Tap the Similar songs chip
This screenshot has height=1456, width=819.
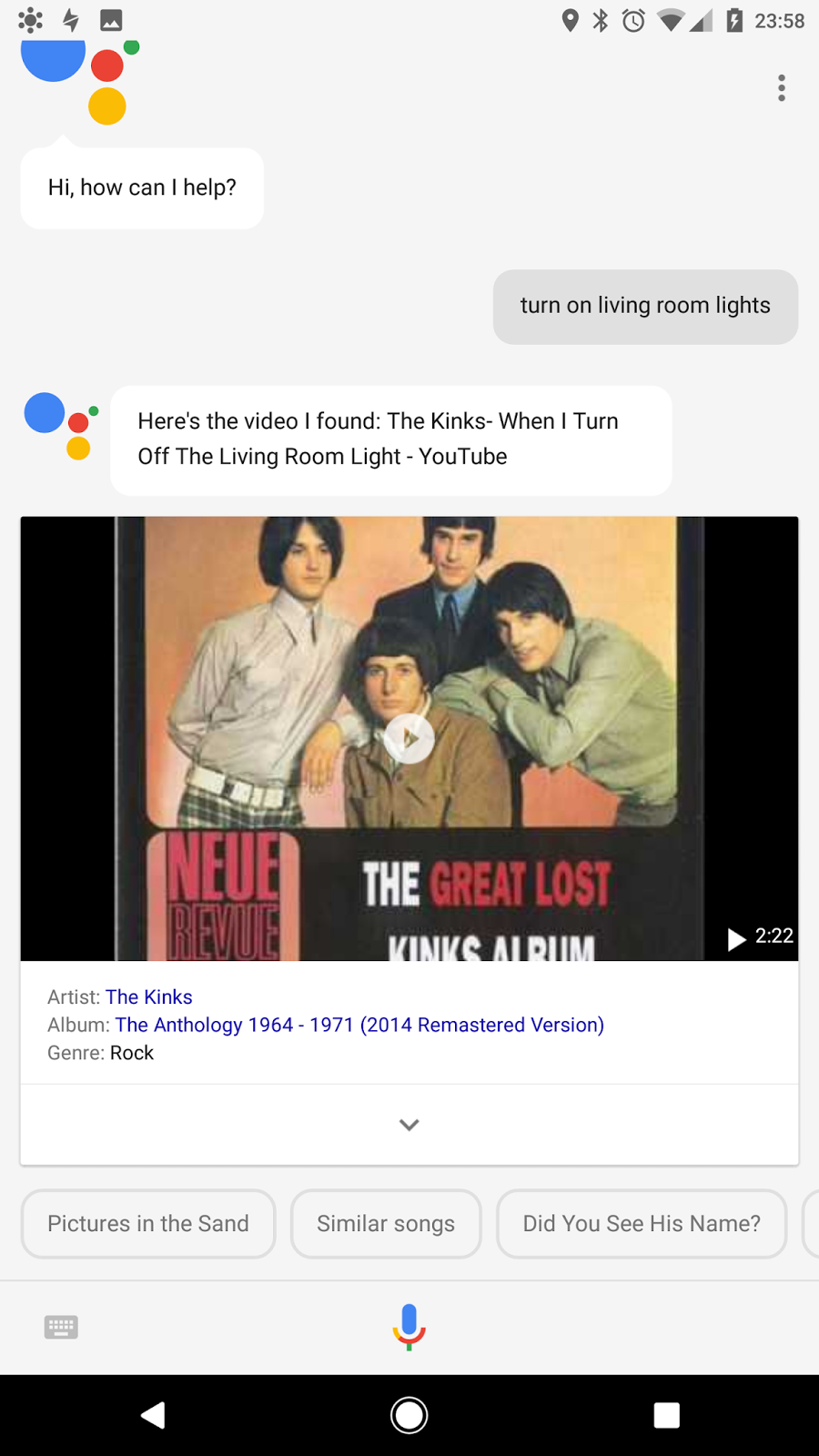tap(386, 1224)
